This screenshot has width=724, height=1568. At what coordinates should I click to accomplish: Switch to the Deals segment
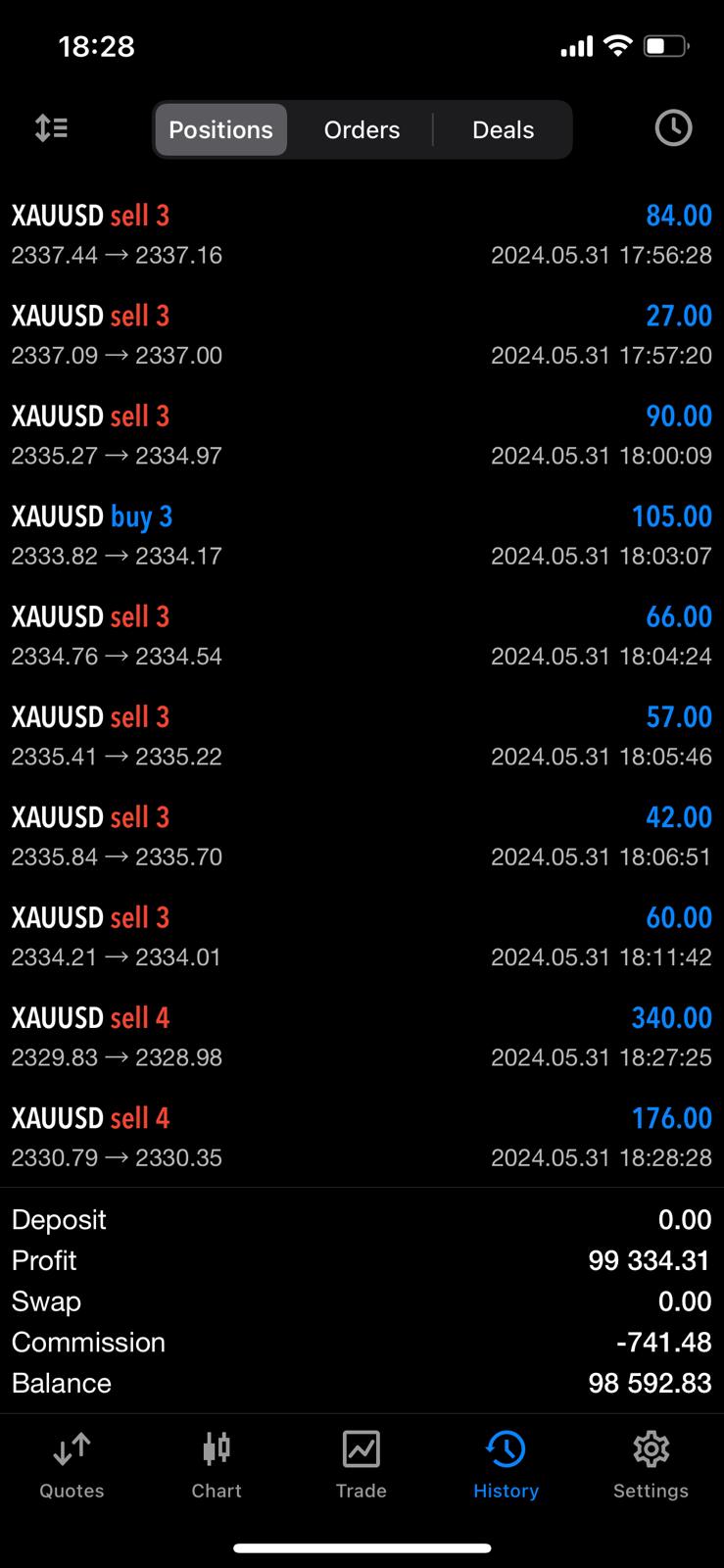[x=503, y=129]
